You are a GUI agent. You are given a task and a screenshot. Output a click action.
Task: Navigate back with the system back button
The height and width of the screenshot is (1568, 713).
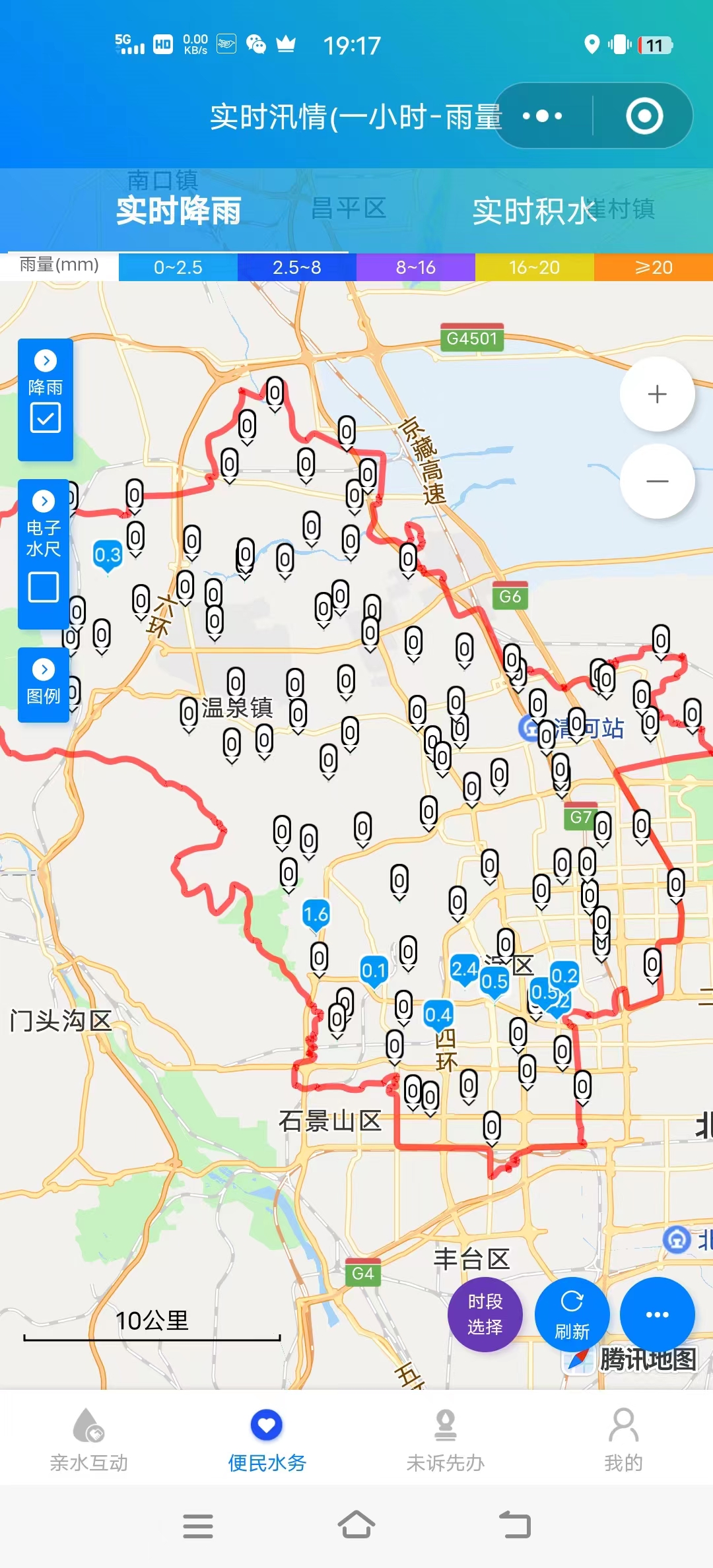pos(515,1525)
